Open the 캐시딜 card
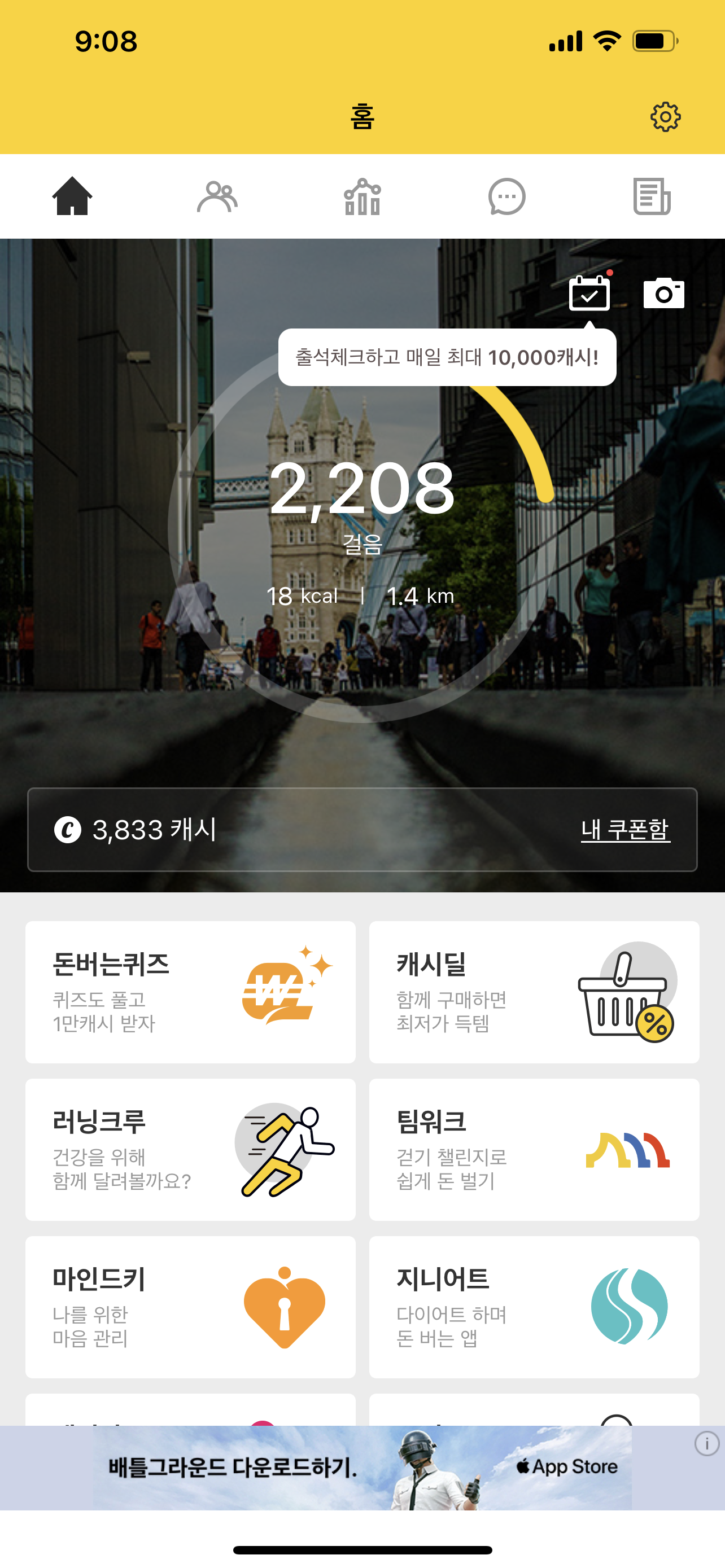The width and height of the screenshot is (725, 1568). (x=534, y=992)
